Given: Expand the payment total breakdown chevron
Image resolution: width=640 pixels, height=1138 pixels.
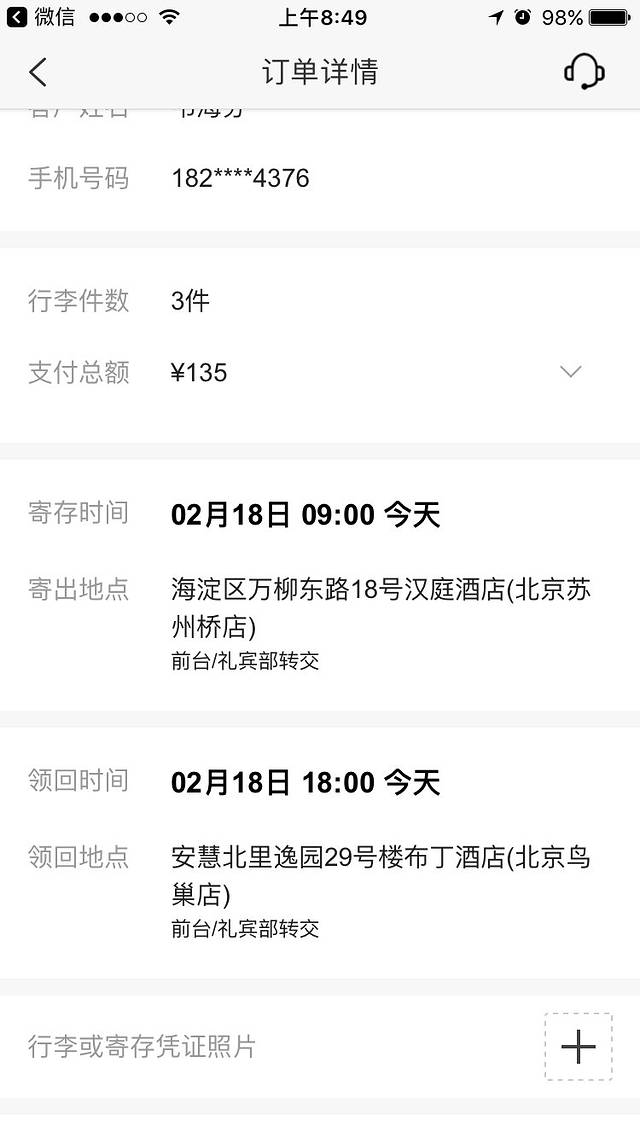Looking at the screenshot, I should [571, 372].
